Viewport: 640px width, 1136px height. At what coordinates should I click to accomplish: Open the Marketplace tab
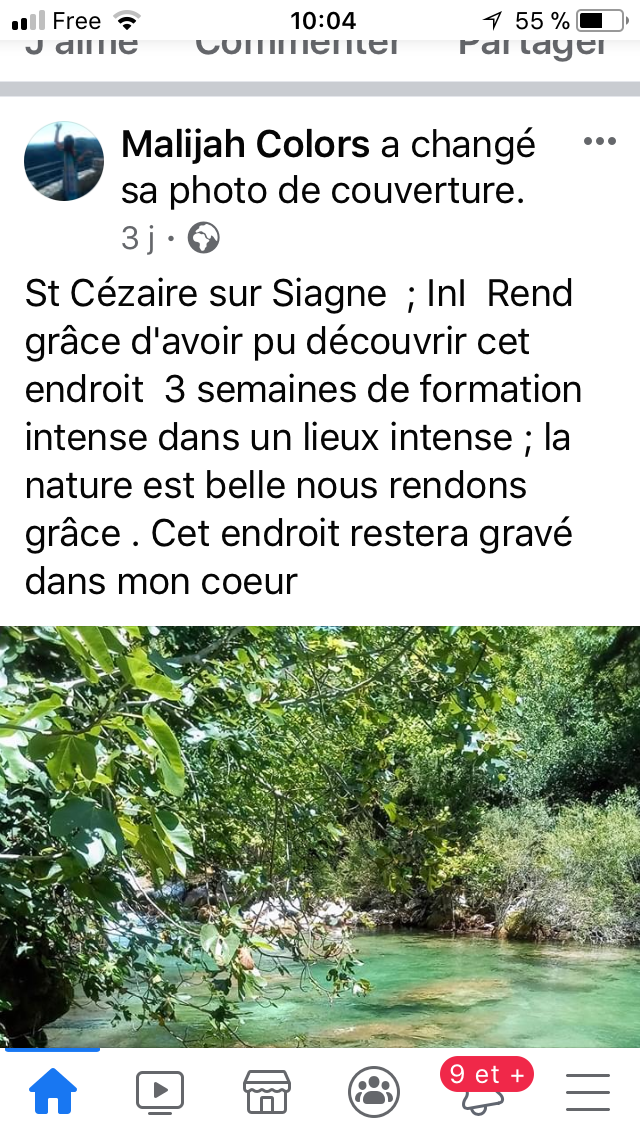pos(267,1092)
